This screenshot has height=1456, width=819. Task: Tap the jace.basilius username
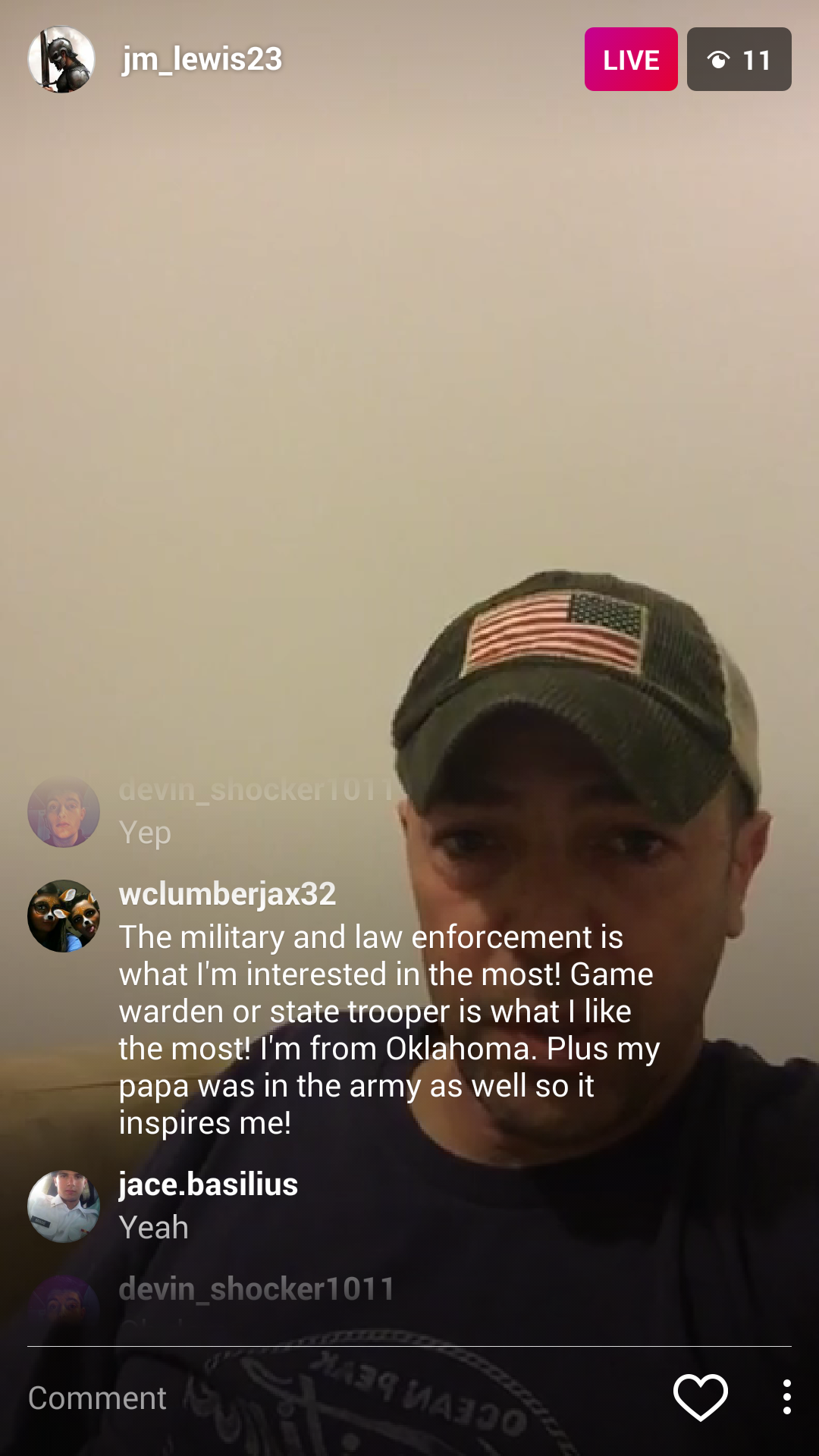[x=209, y=1185]
